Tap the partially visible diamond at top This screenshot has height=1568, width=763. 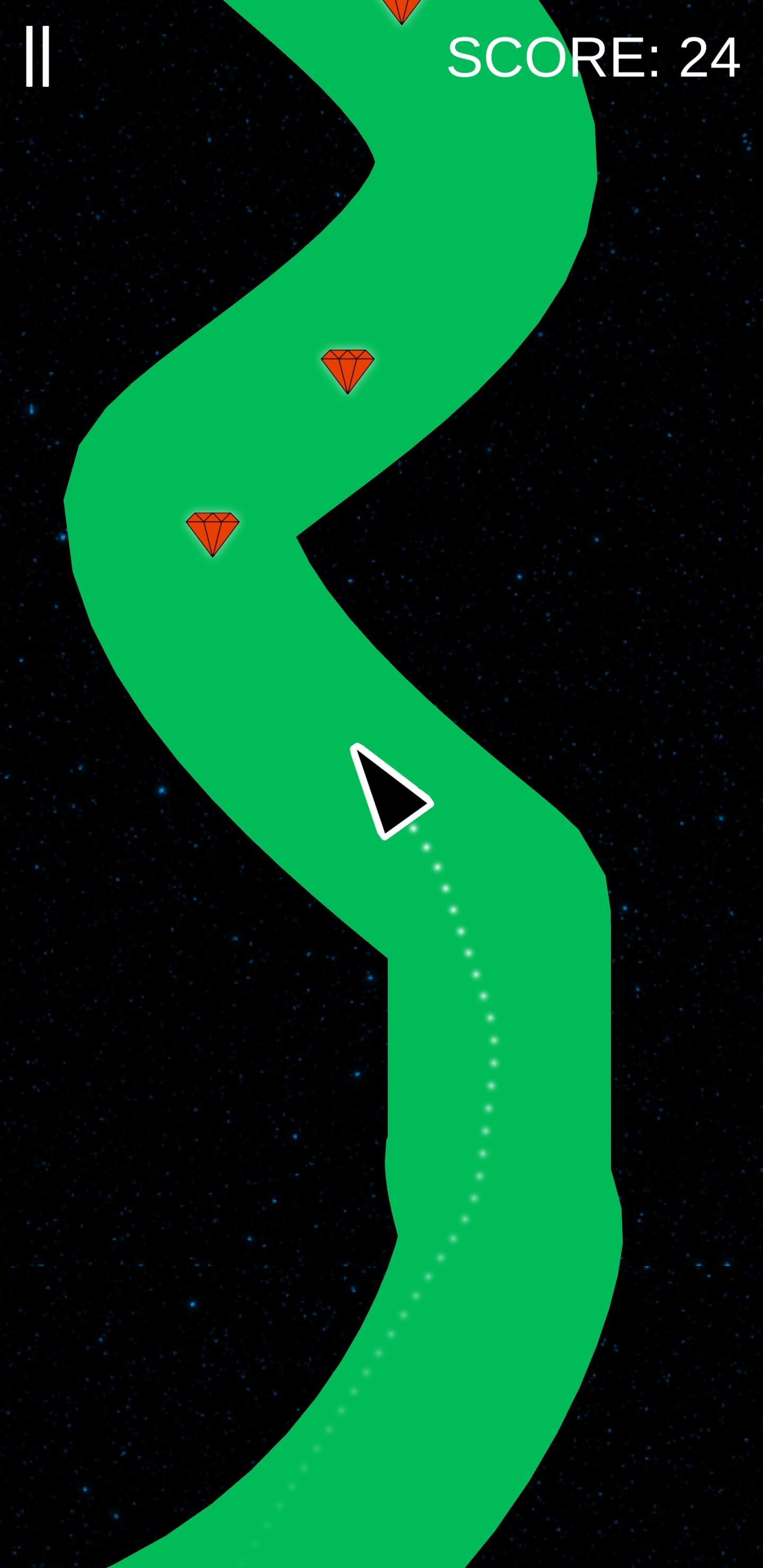(x=401, y=7)
